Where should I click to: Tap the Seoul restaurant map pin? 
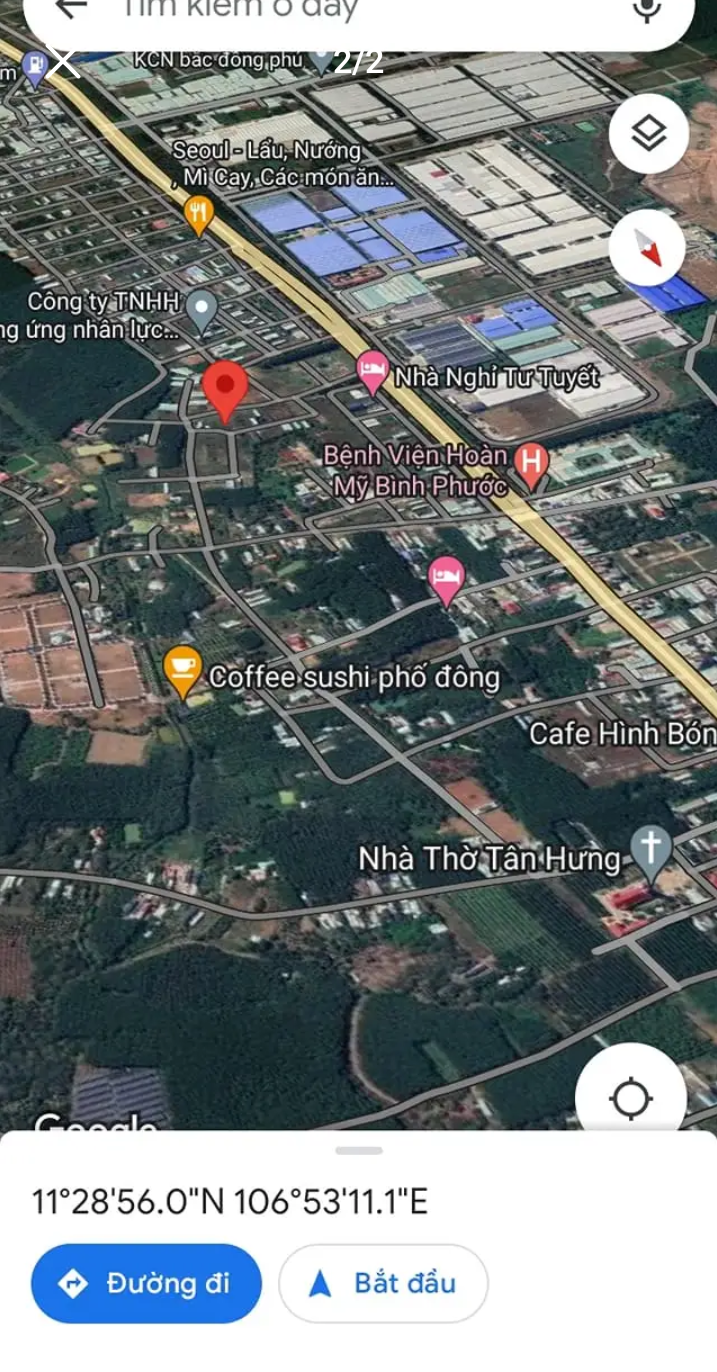(x=199, y=215)
